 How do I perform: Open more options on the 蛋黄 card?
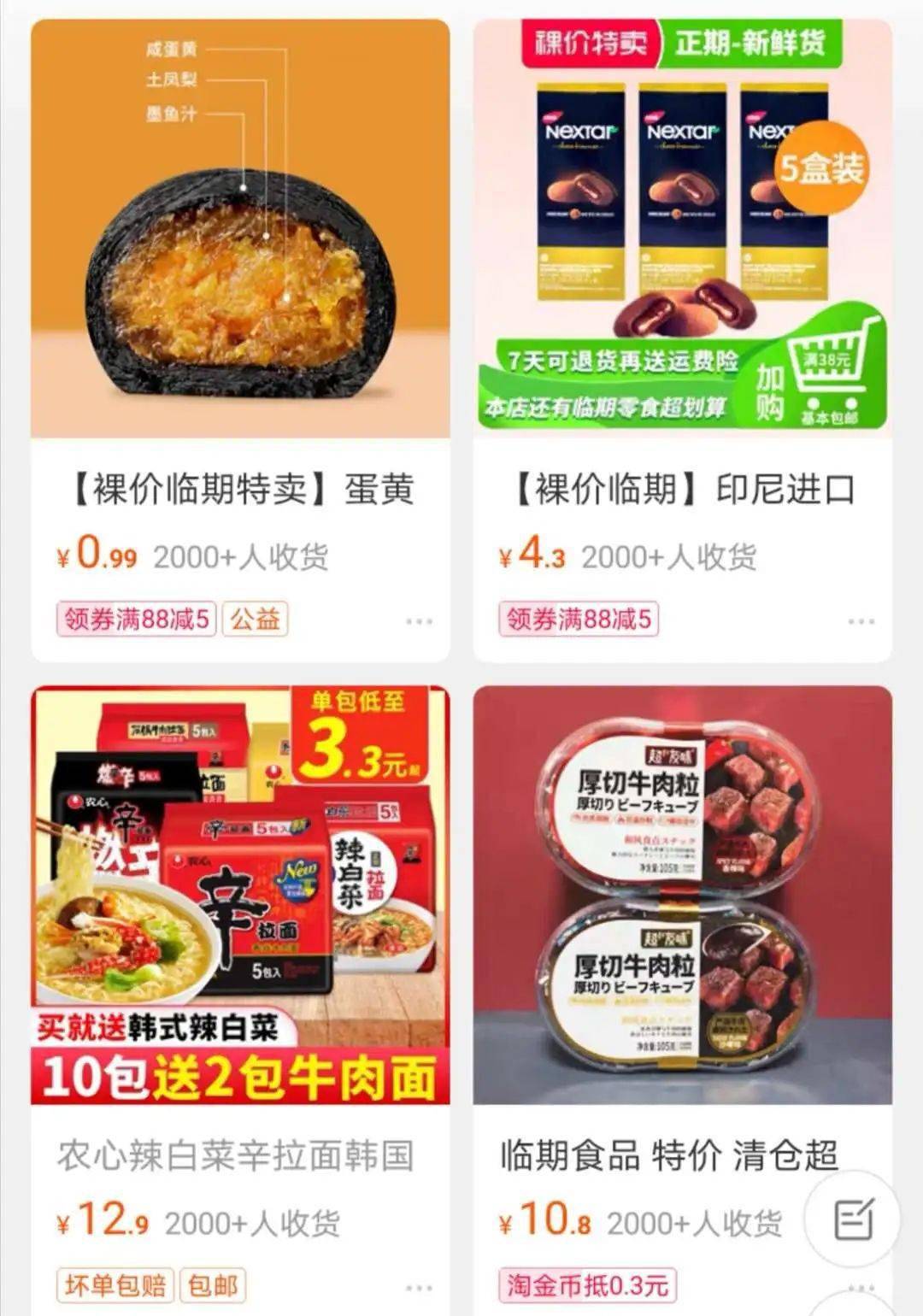[x=419, y=621]
